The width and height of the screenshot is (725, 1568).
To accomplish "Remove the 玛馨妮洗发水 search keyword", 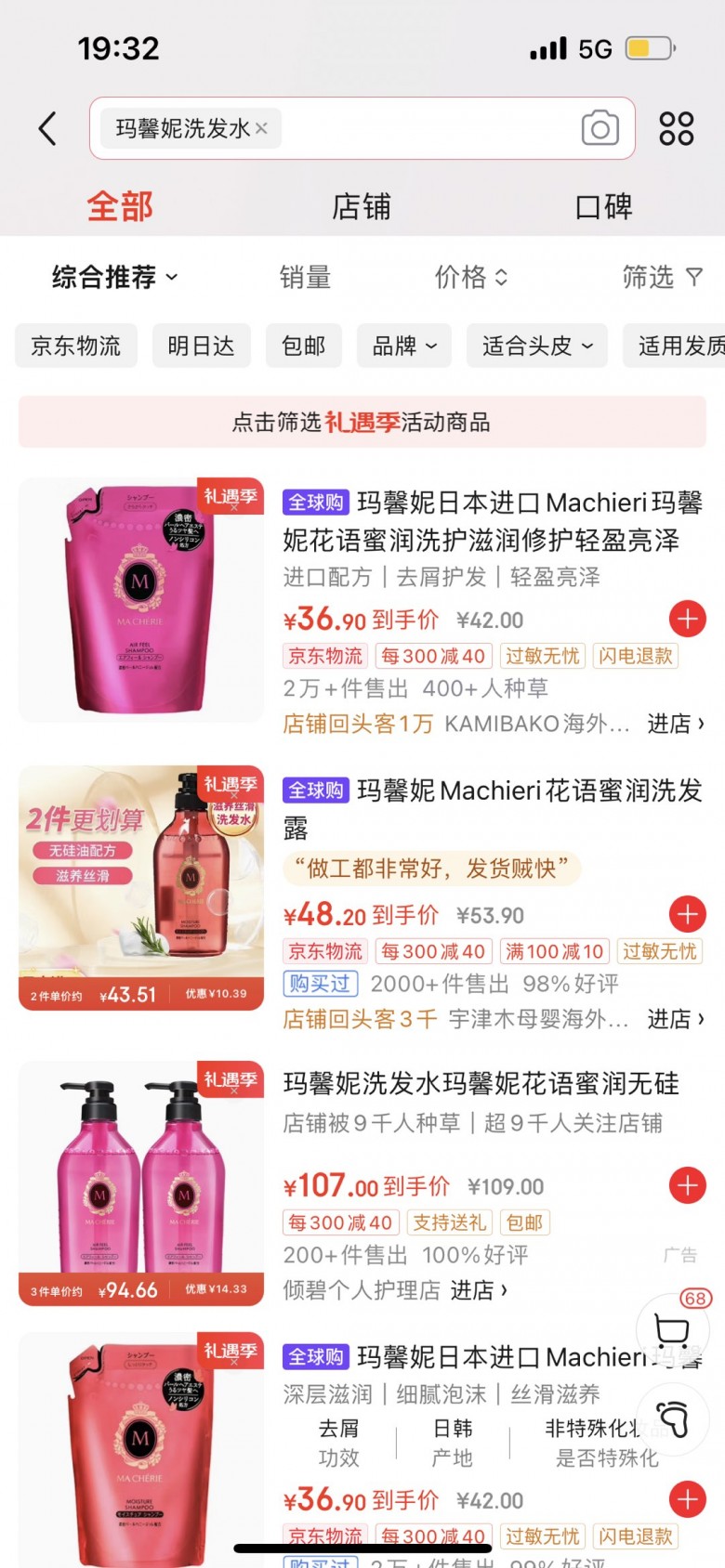I will point(261,128).
